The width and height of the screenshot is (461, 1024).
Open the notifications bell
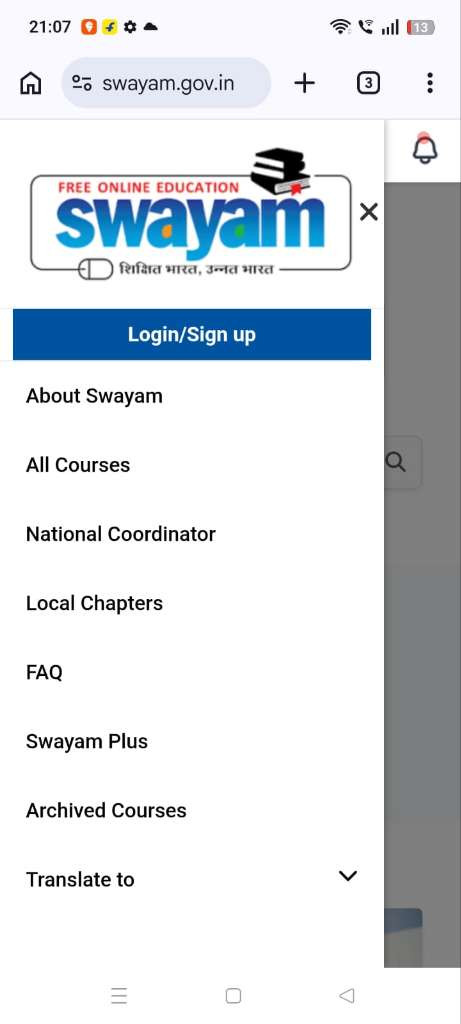pos(424,150)
